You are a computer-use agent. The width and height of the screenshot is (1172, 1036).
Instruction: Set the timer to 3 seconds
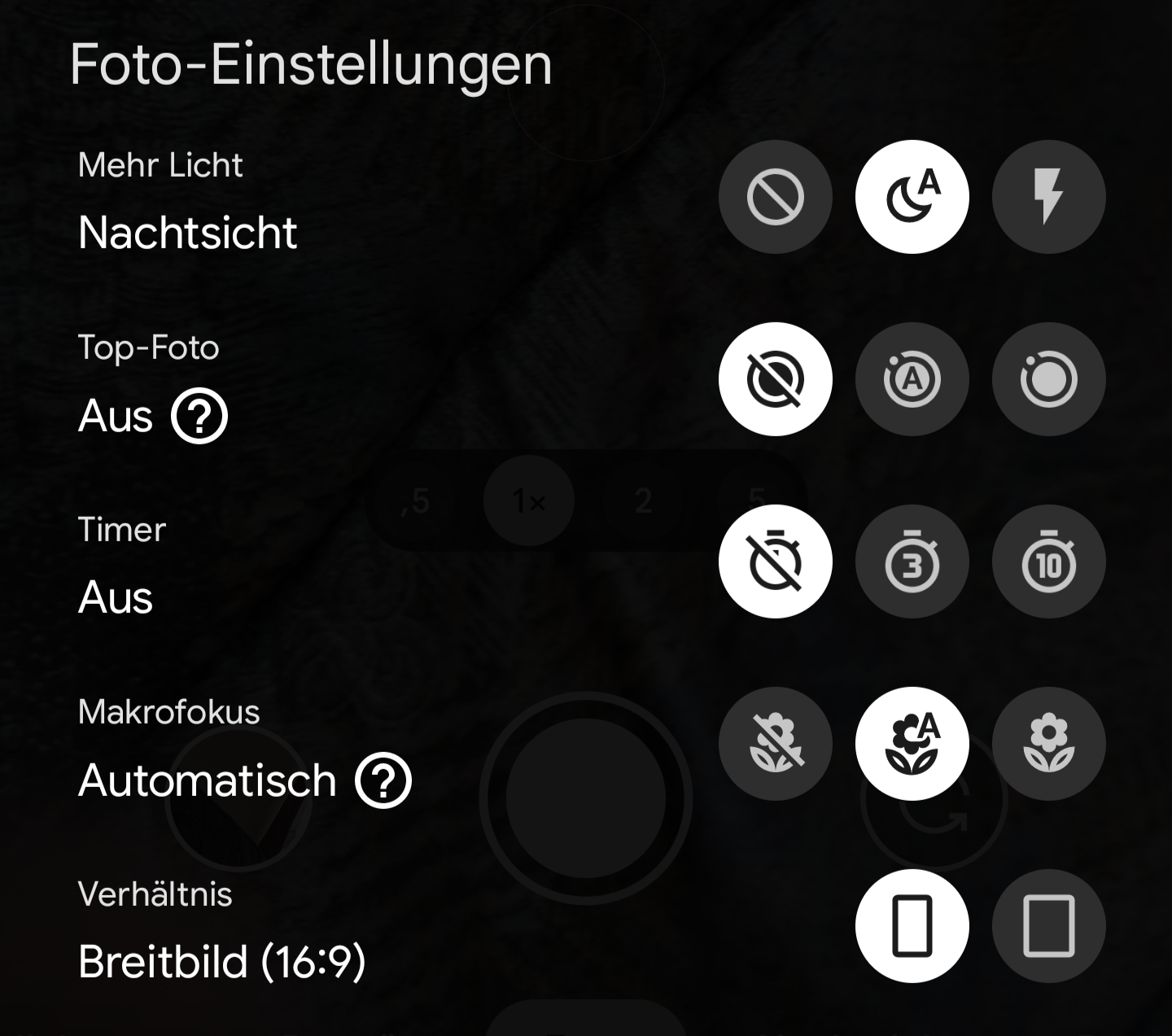(912, 562)
